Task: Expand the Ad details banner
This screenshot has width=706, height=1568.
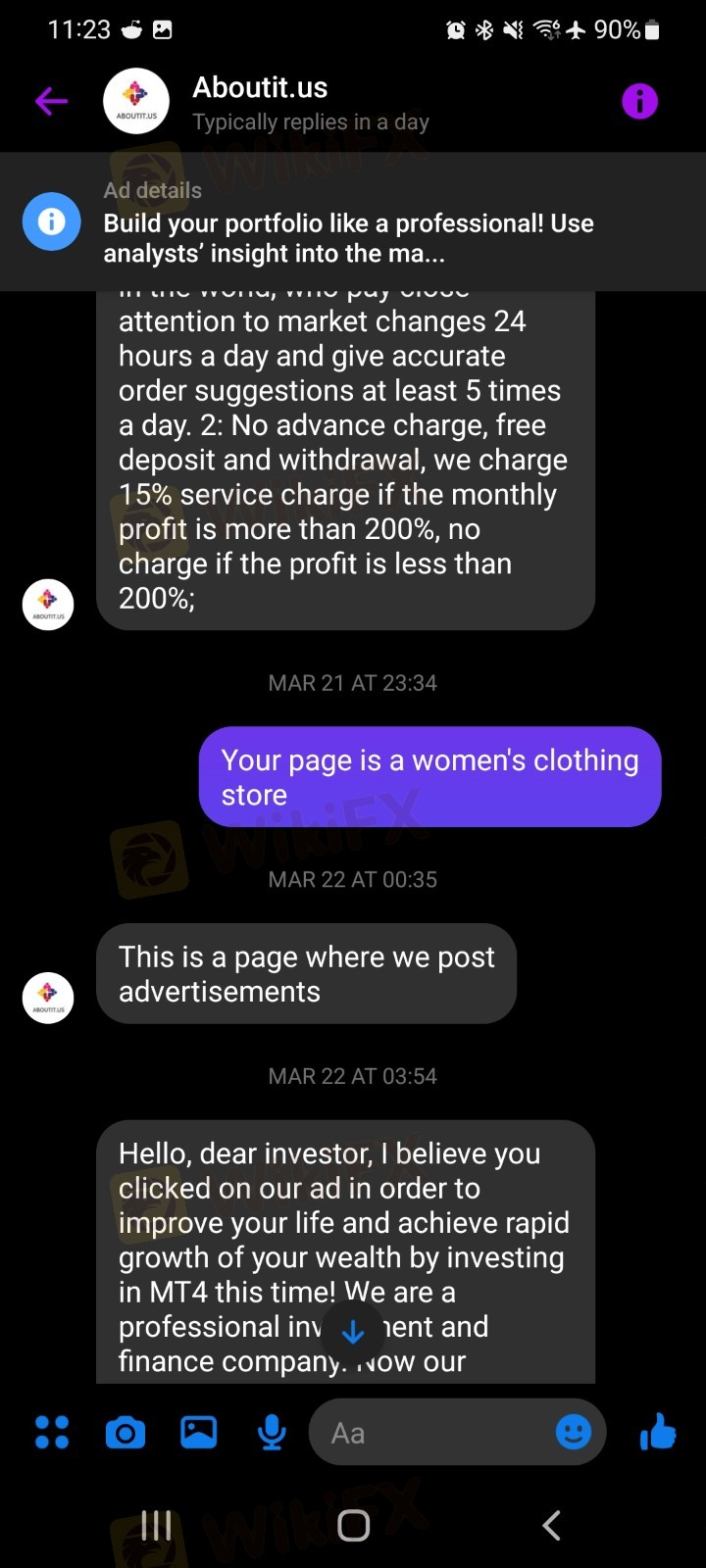Action: point(348,223)
